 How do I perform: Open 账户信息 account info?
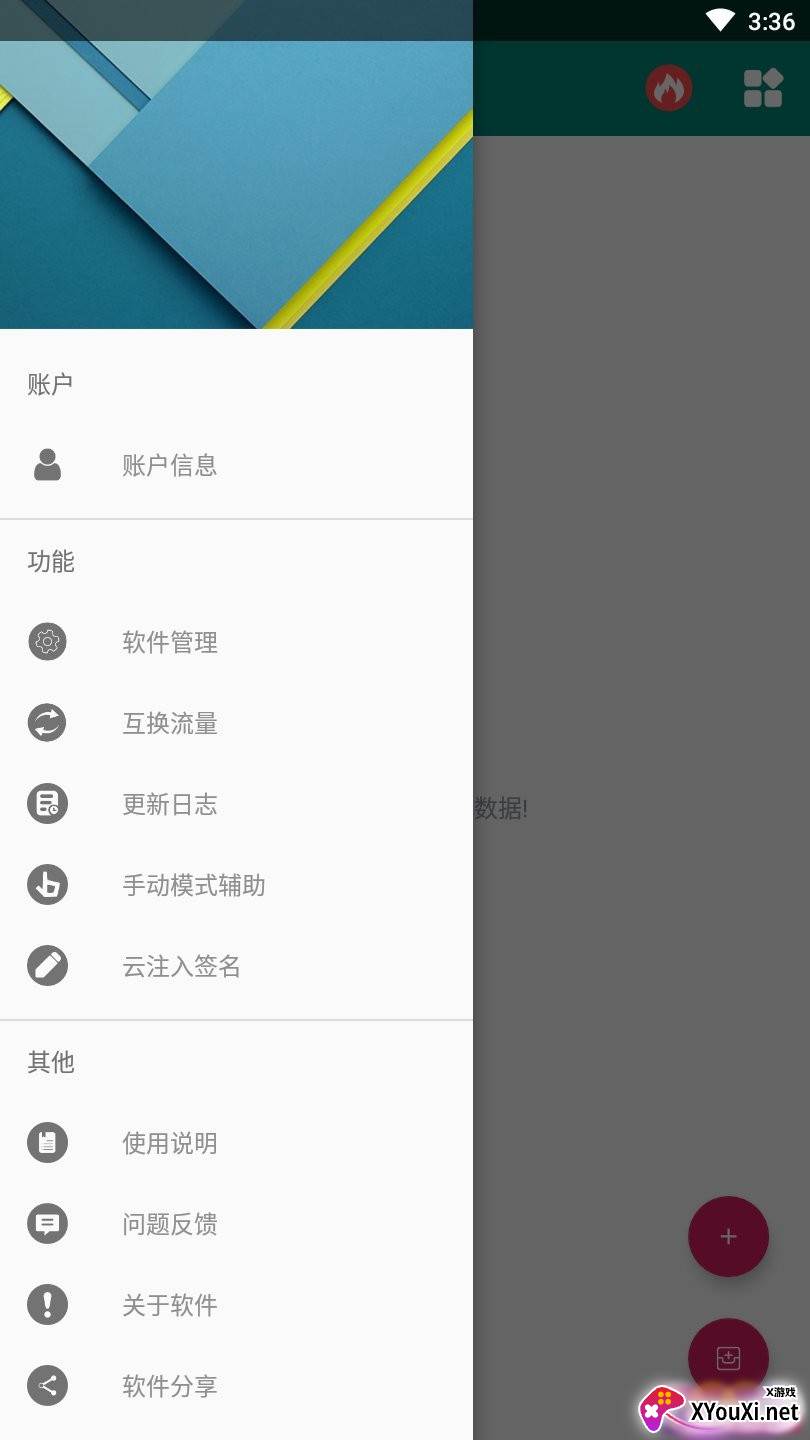pyautogui.click(x=170, y=465)
